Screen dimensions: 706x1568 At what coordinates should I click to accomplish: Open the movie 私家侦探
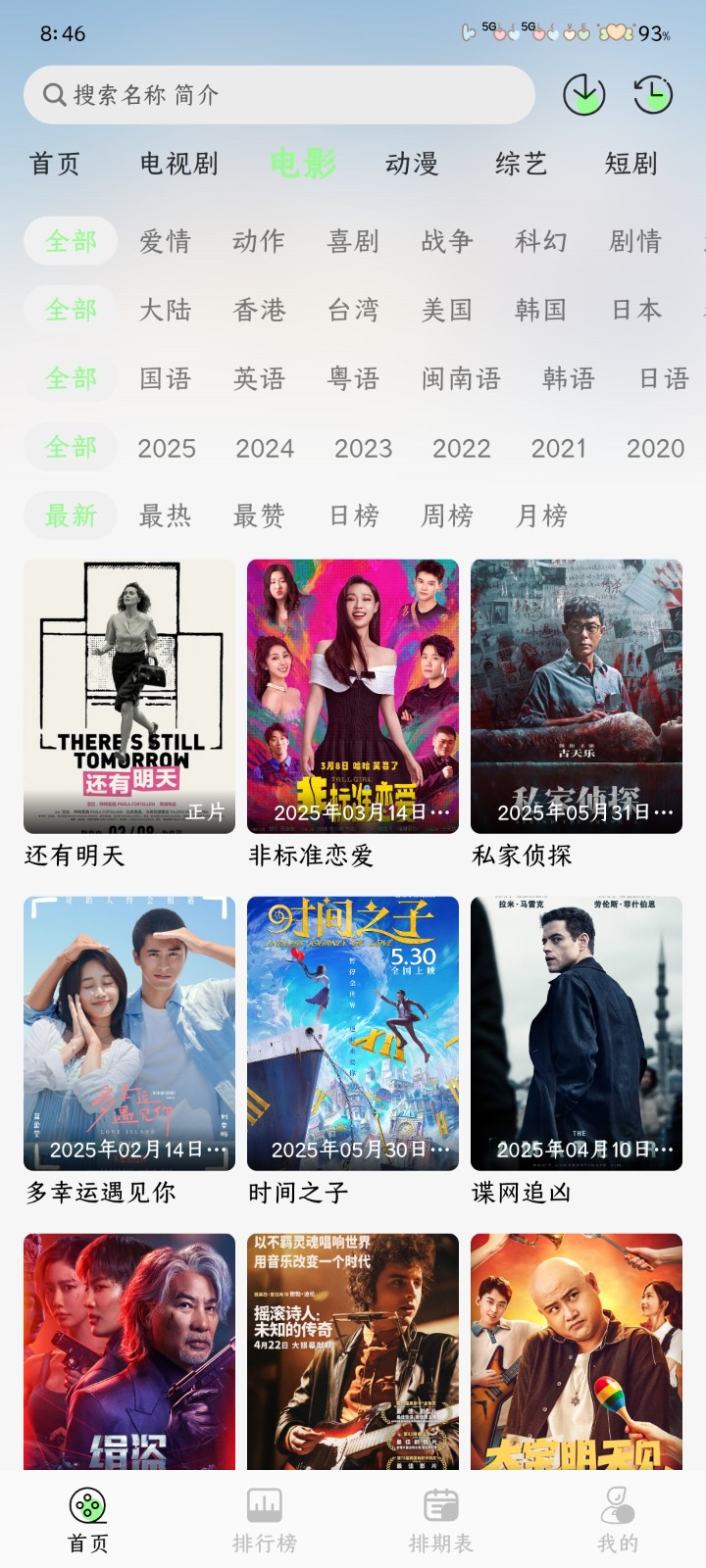point(577,697)
